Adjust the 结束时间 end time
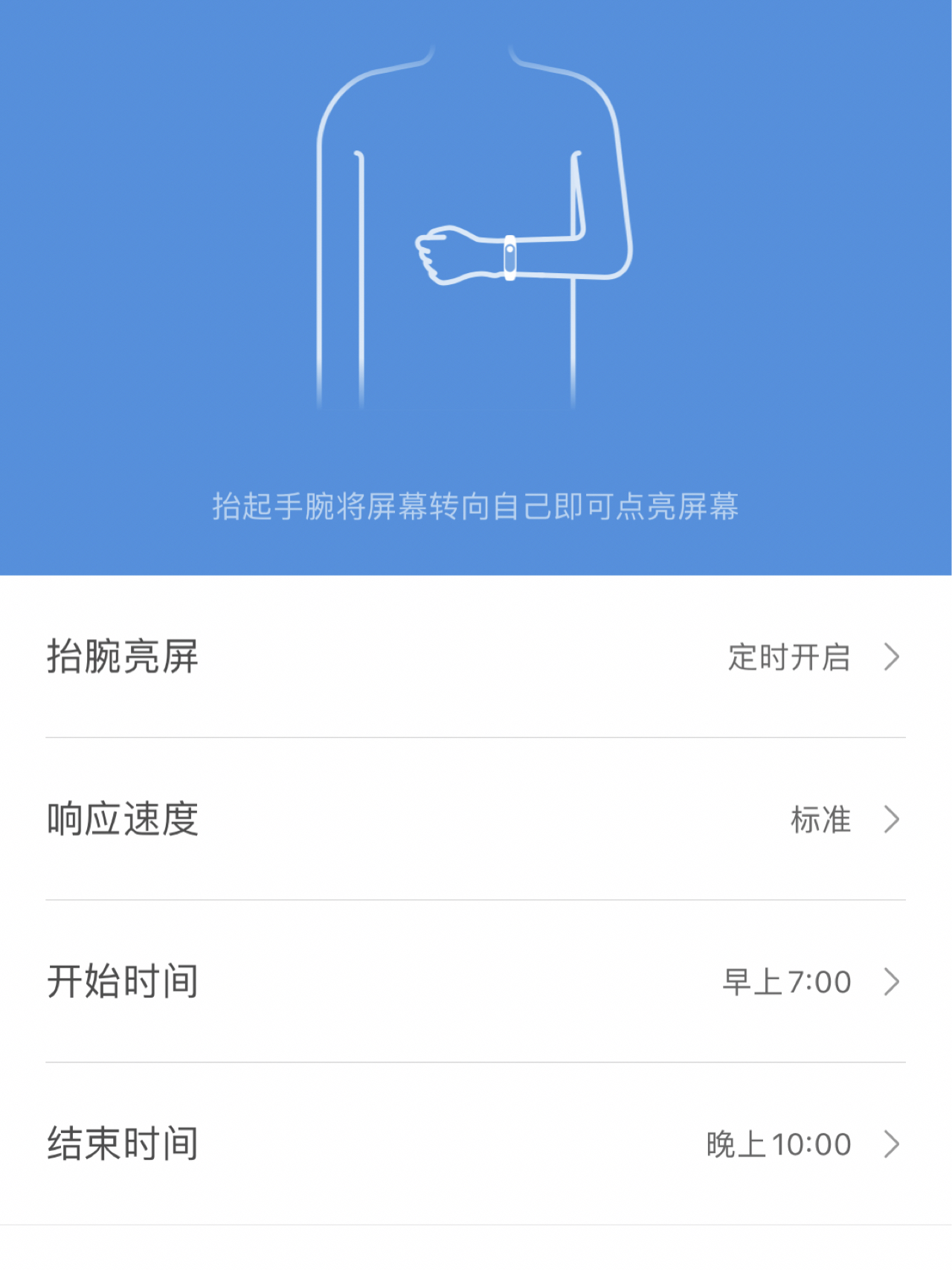The height and width of the screenshot is (1270, 952). 476,1144
